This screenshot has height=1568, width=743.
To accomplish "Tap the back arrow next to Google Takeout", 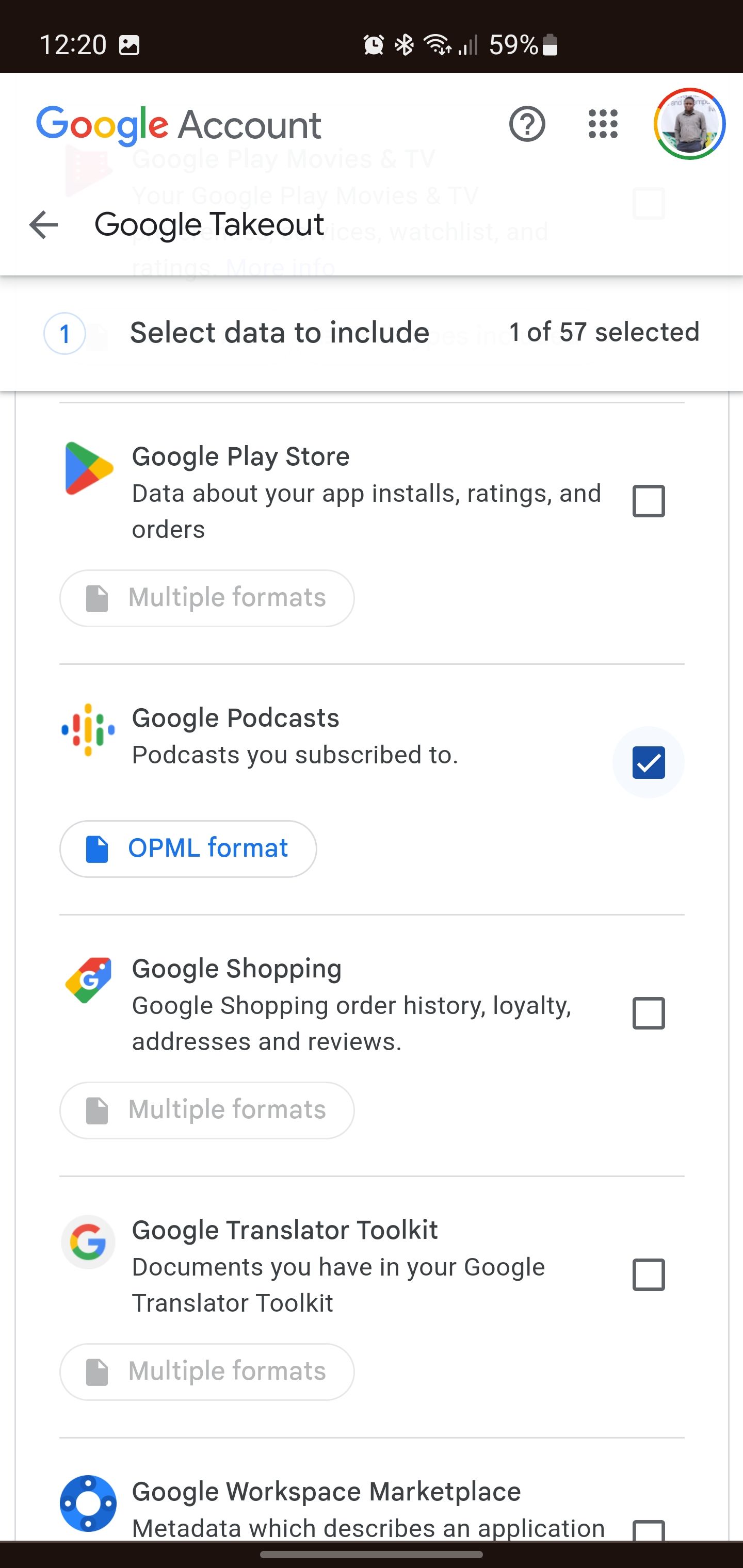I will (43, 224).
